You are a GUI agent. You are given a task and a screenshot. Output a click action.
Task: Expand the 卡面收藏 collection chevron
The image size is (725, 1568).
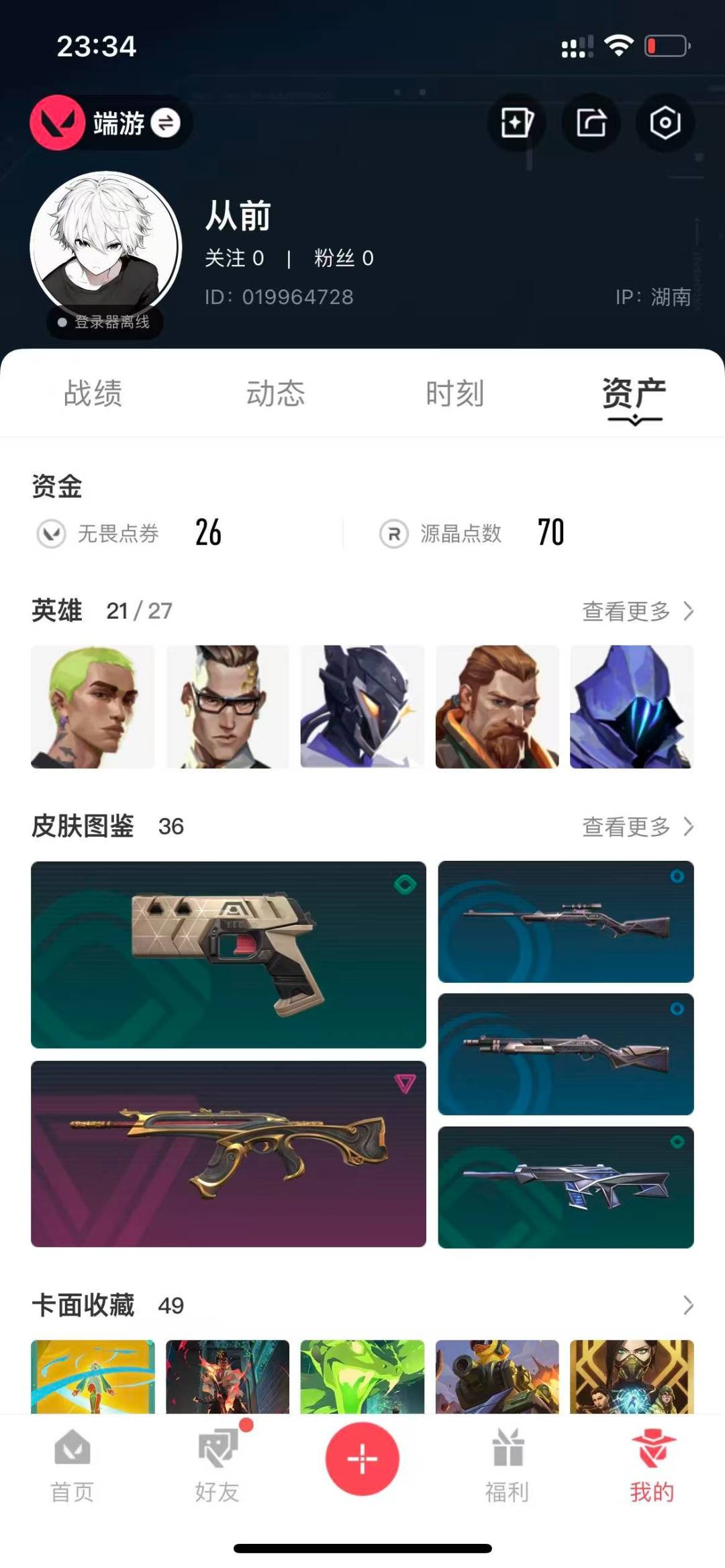click(x=687, y=1305)
